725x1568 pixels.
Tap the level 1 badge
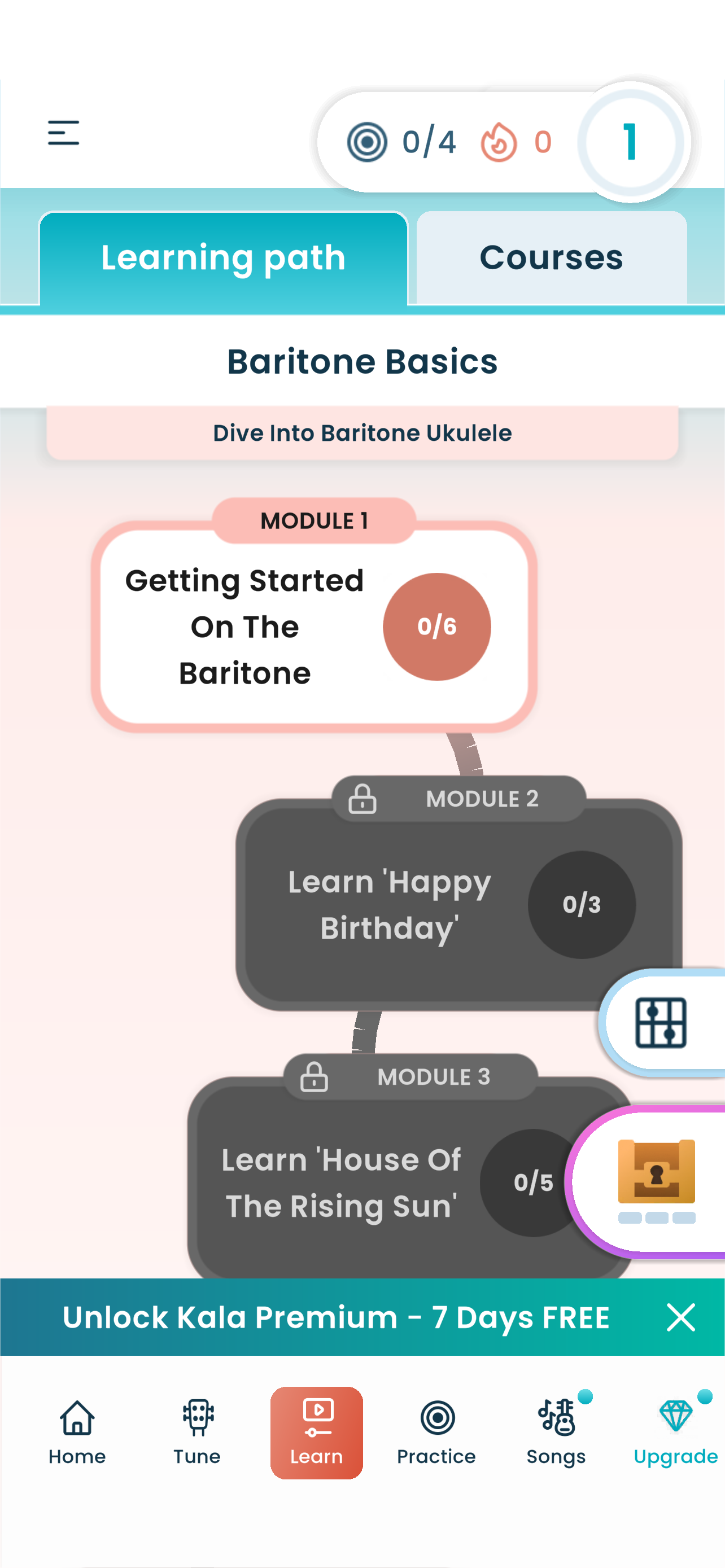(631, 142)
